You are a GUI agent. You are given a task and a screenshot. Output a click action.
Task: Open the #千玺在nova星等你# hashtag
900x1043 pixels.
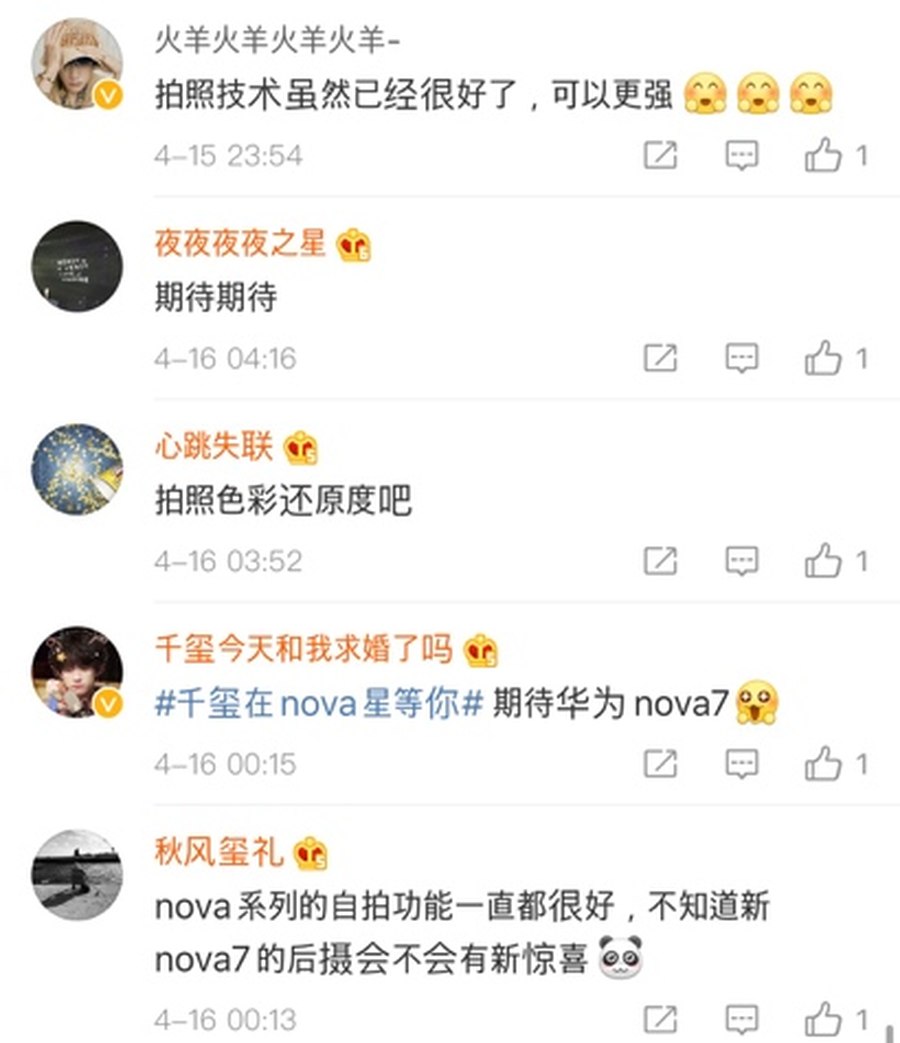pyautogui.click(x=320, y=705)
